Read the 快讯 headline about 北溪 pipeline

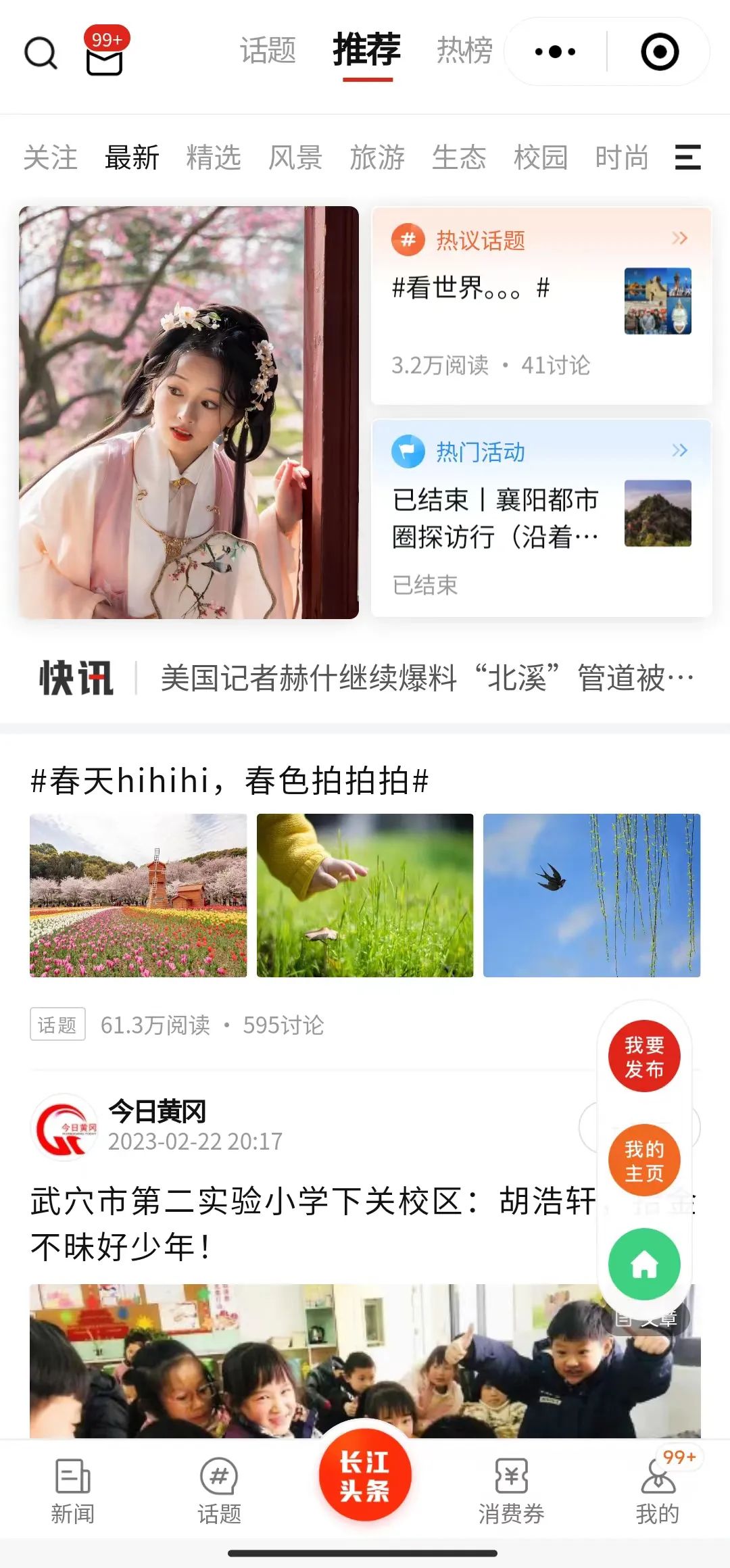pos(426,678)
